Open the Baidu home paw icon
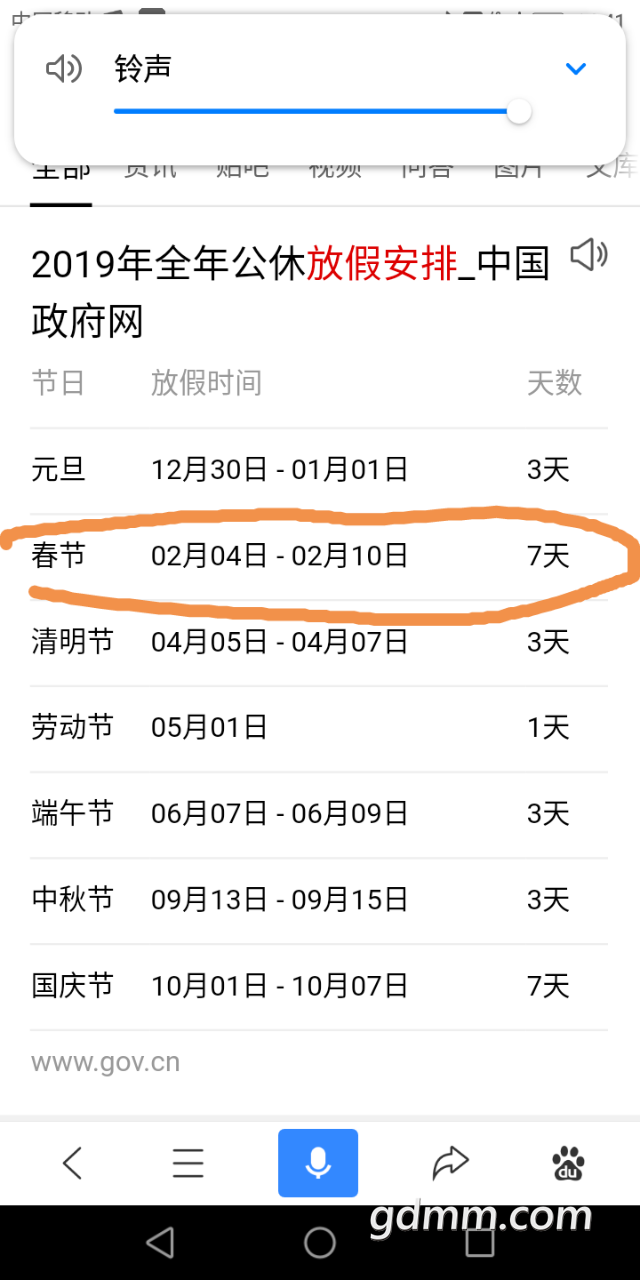 coord(569,1163)
